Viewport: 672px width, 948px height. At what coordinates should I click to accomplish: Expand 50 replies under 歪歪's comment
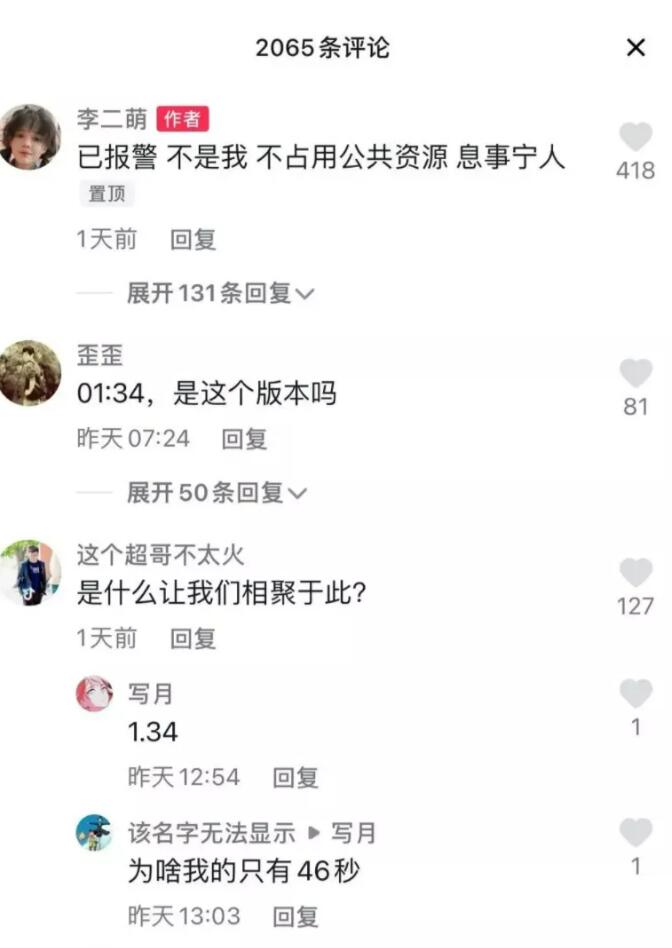coord(216,492)
